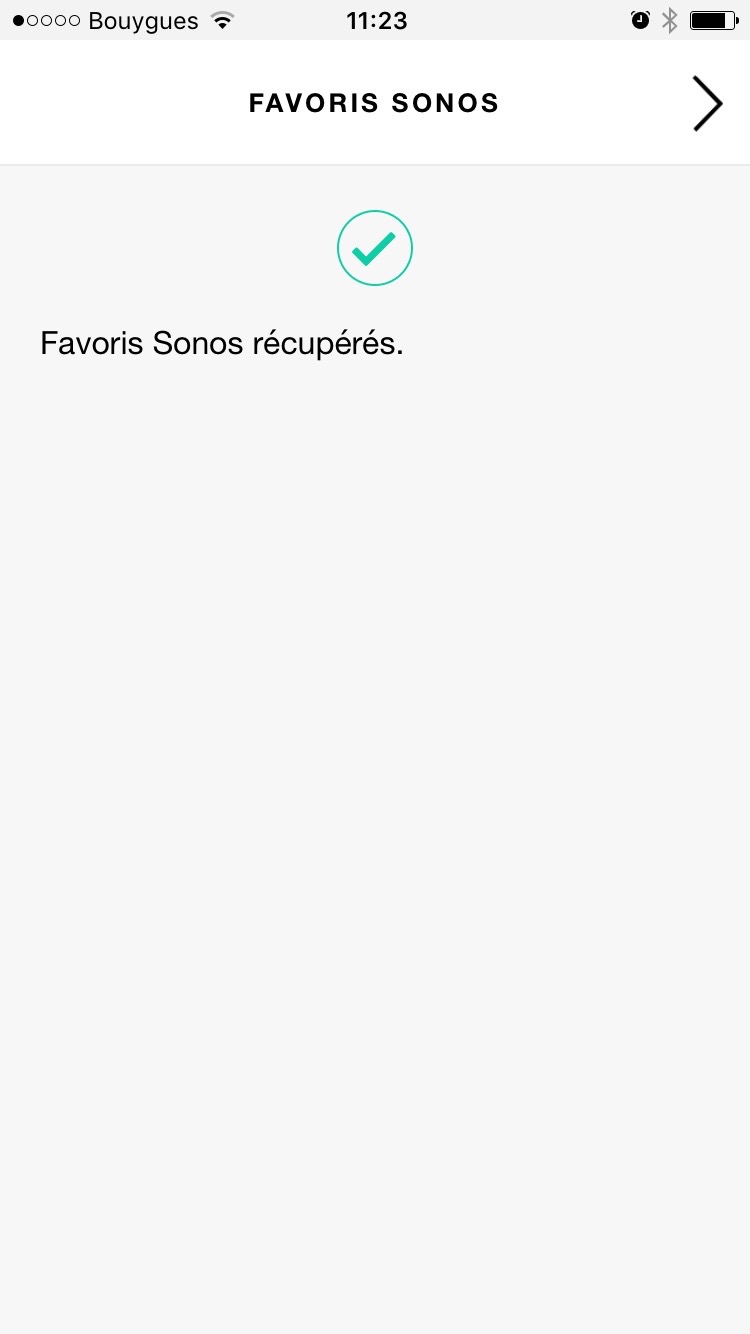The width and height of the screenshot is (750, 1334).
Task: Continue with the next arrow in header
Action: coord(707,103)
